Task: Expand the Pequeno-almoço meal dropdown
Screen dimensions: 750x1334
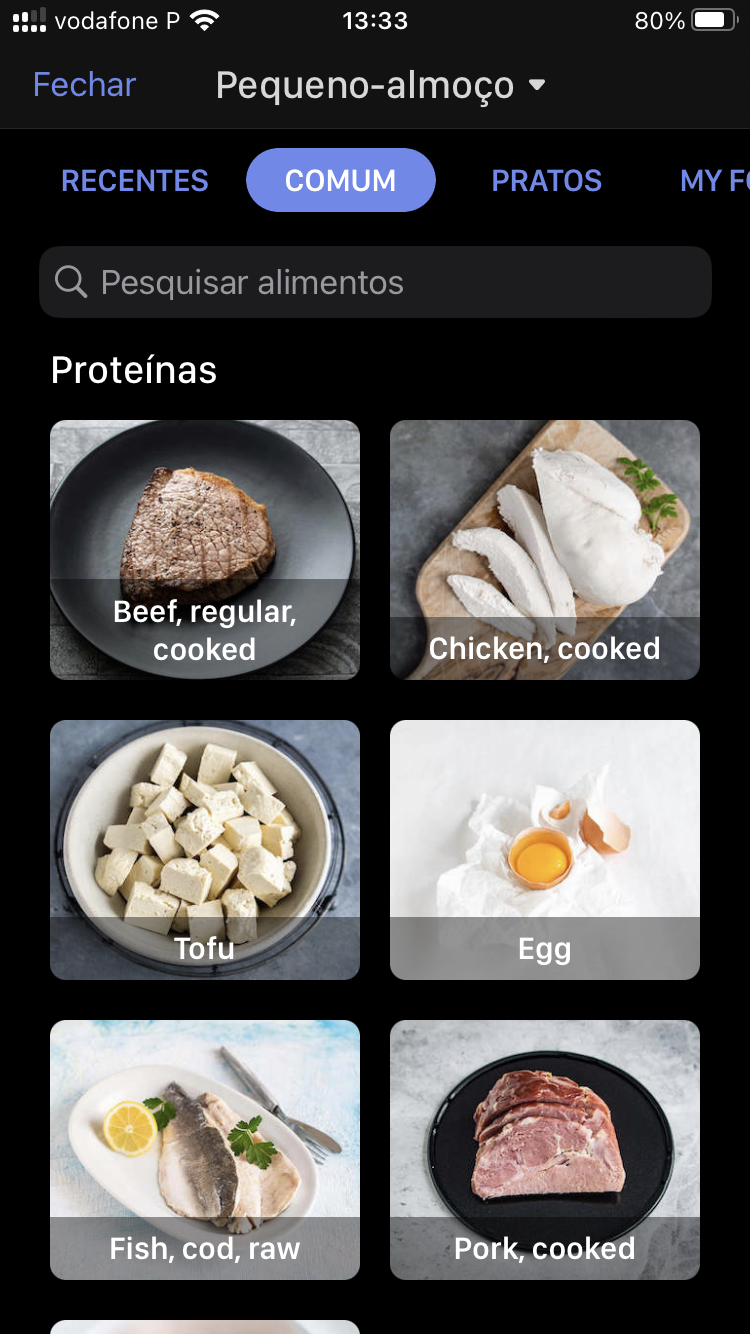Action: coord(380,86)
